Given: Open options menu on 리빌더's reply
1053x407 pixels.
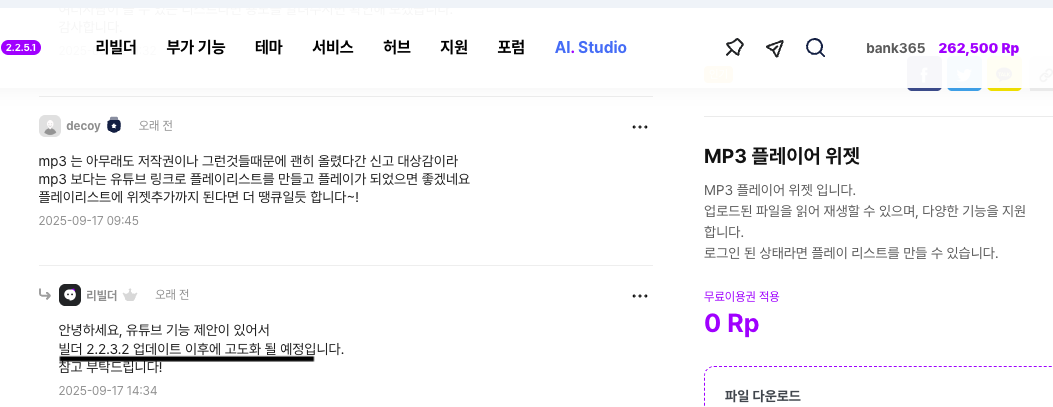Looking at the screenshot, I should click(x=640, y=296).
